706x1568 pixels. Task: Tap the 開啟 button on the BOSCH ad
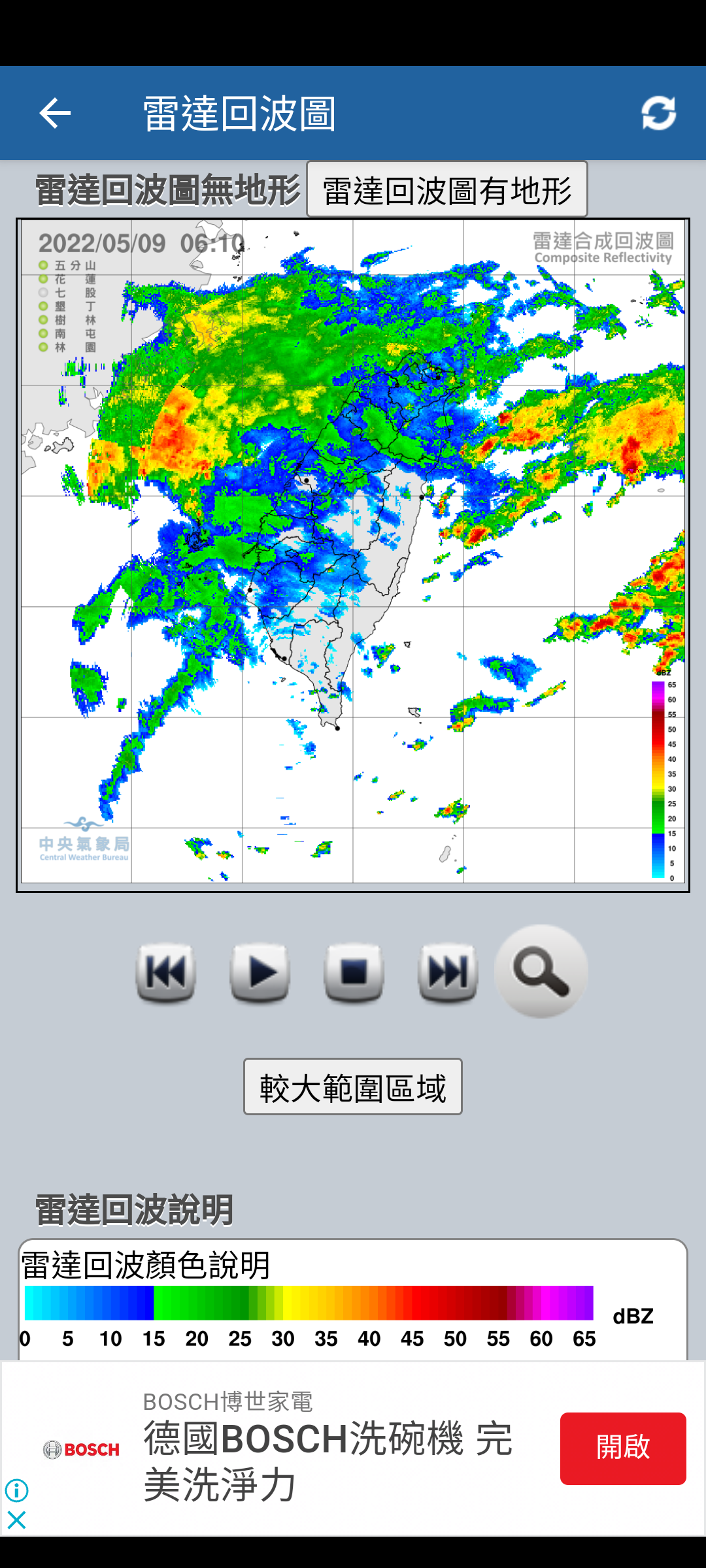pos(623,1448)
